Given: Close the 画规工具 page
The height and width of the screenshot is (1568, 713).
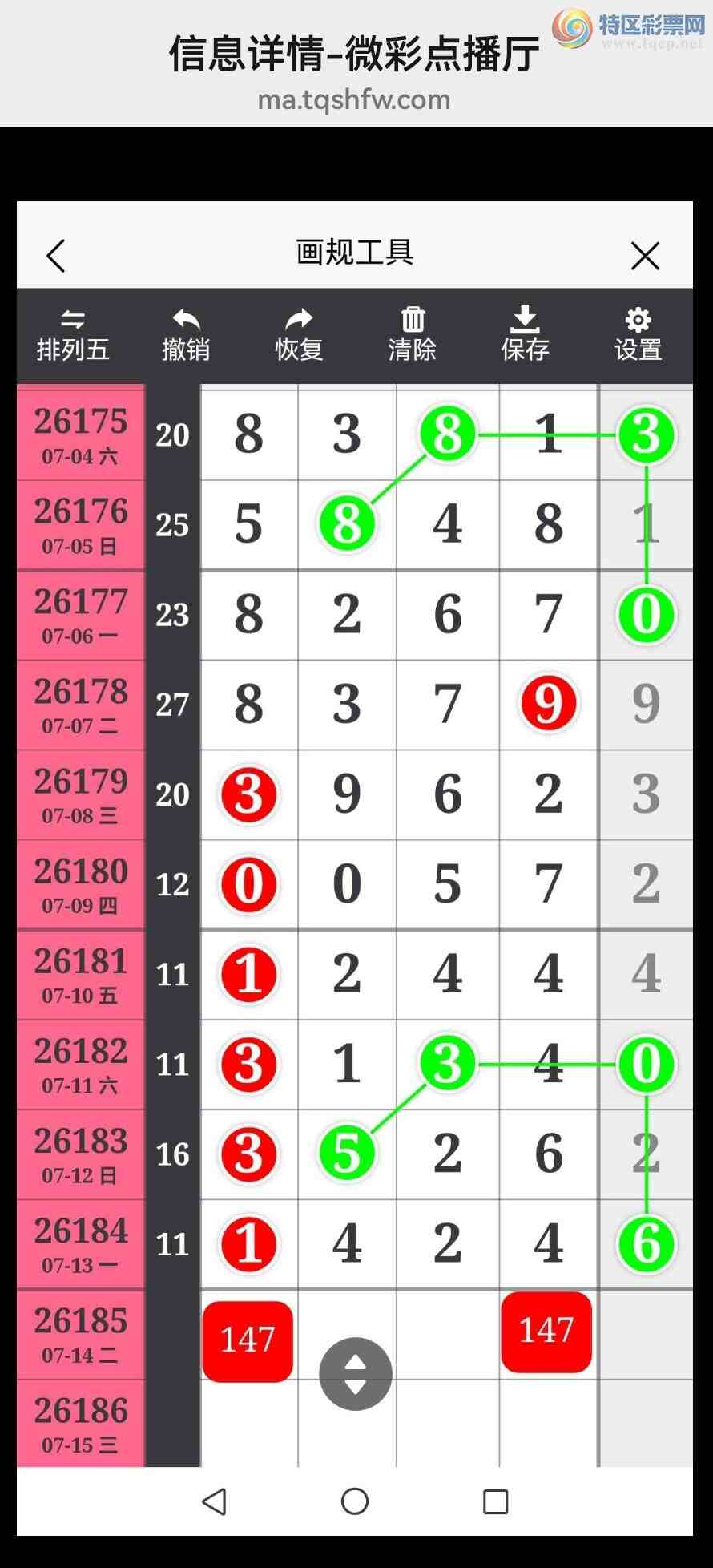Looking at the screenshot, I should click(x=645, y=256).
